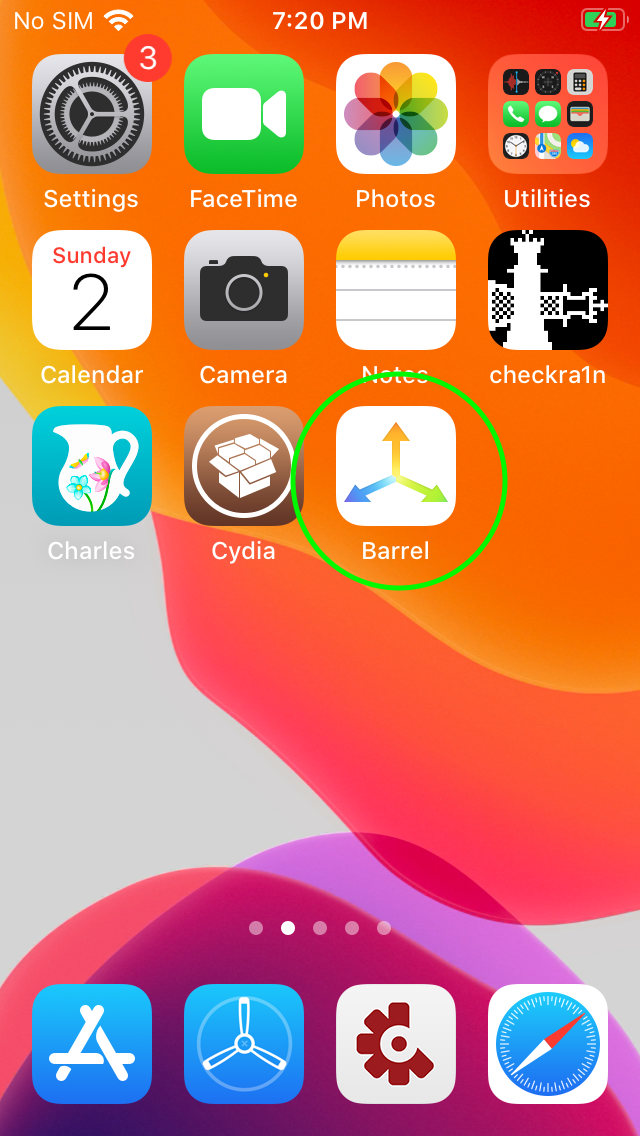
Task: Launch Cydia
Action: pyautogui.click(x=244, y=466)
